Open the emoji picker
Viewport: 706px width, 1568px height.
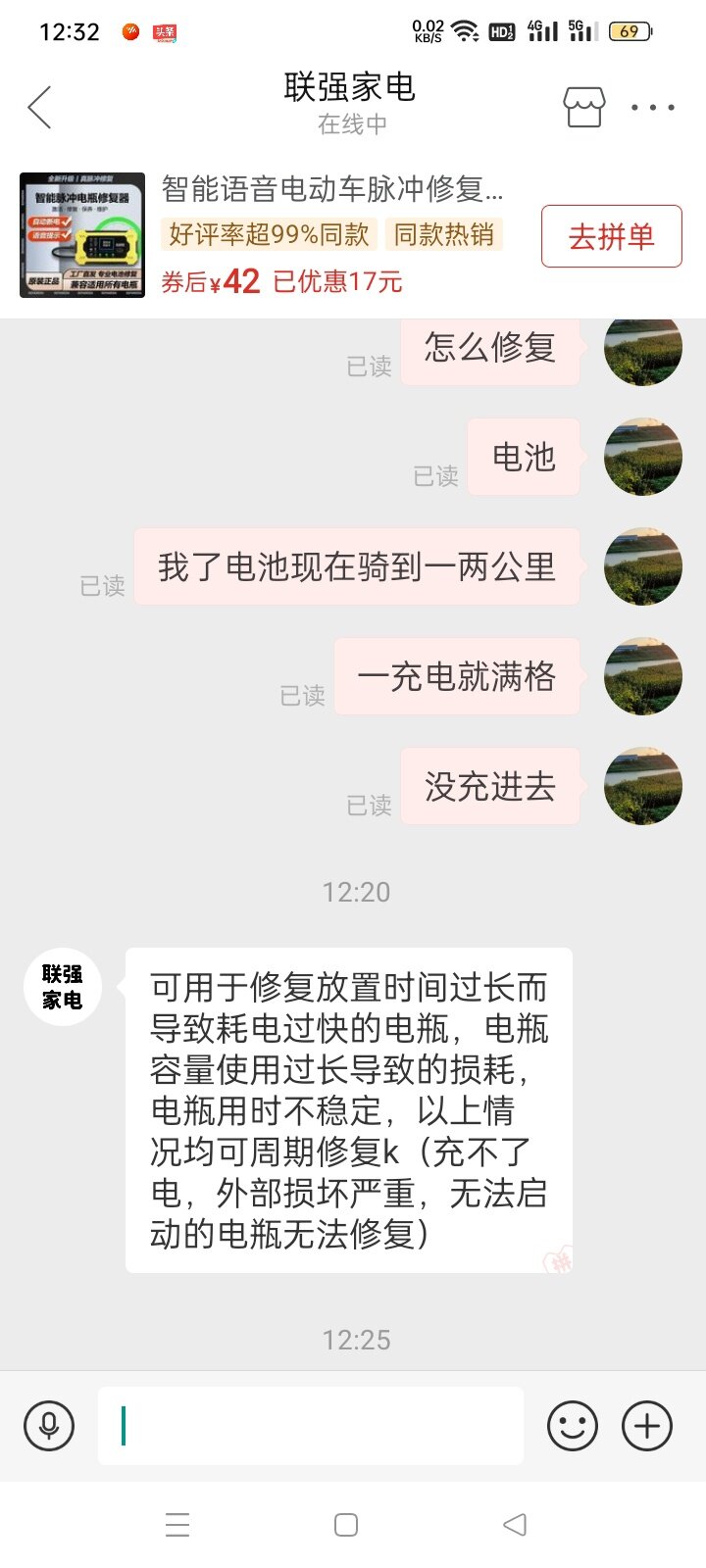(573, 1425)
